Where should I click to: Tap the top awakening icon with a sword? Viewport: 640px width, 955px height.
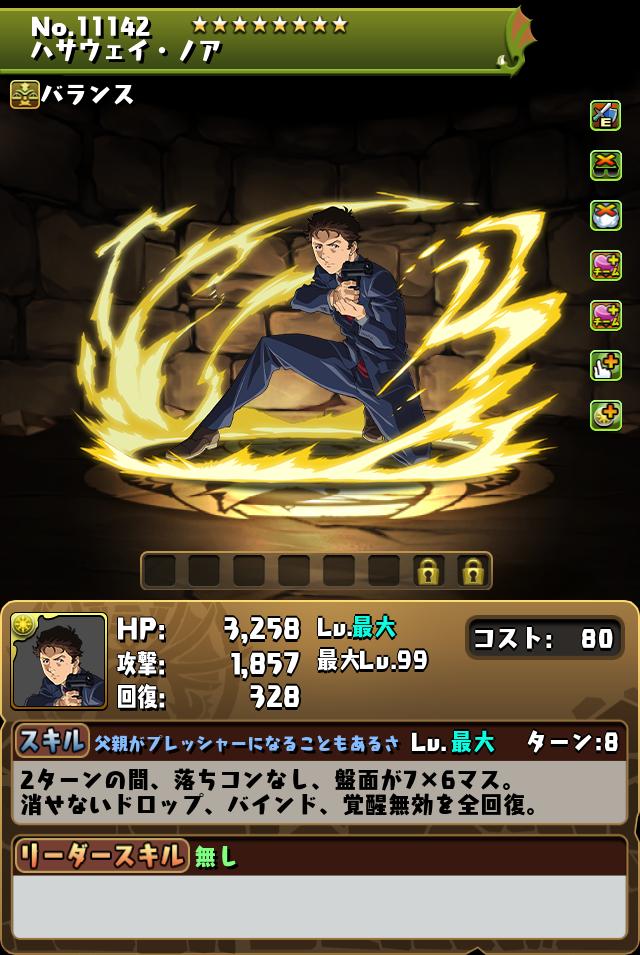pos(605,115)
